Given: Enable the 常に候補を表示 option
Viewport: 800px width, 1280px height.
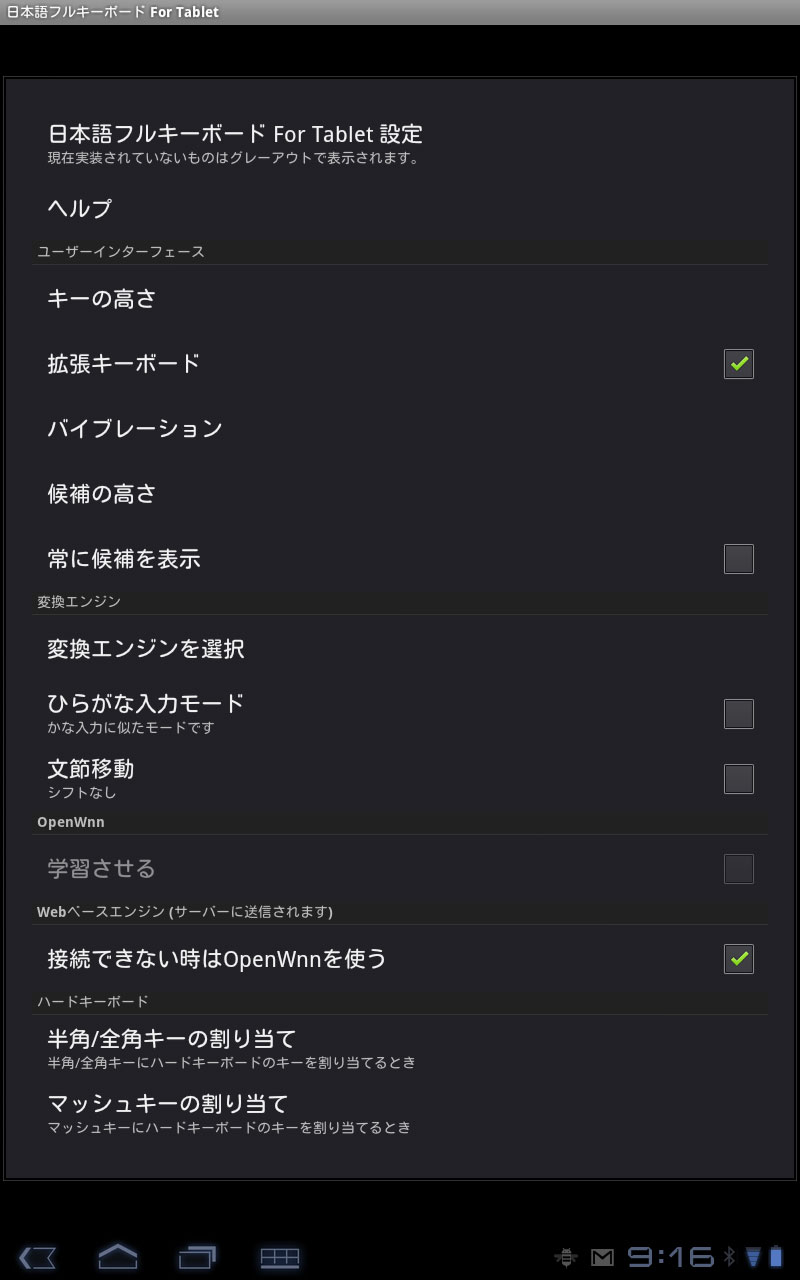Looking at the screenshot, I should pyautogui.click(x=738, y=558).
